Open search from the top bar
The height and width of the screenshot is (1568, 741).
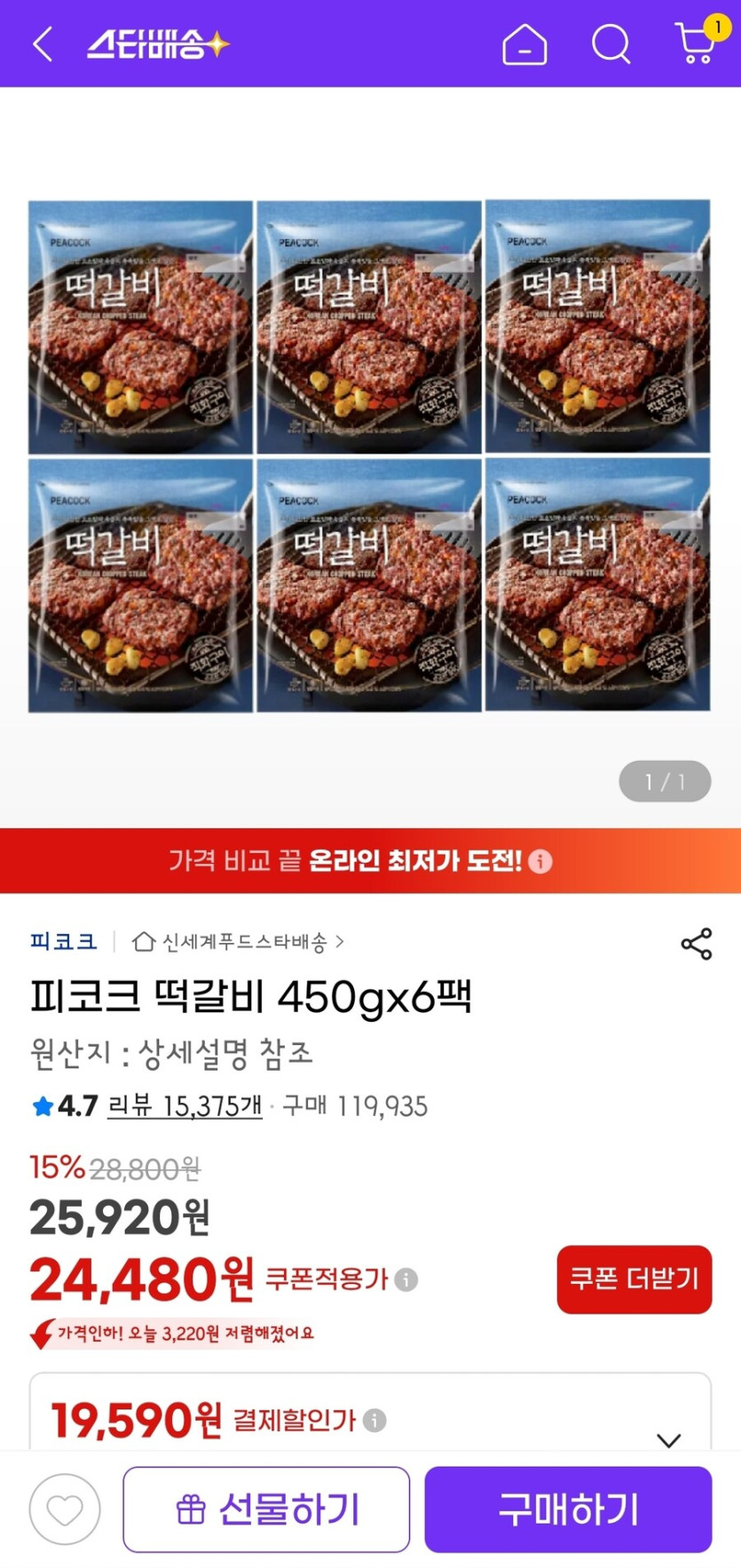[610, 44]
